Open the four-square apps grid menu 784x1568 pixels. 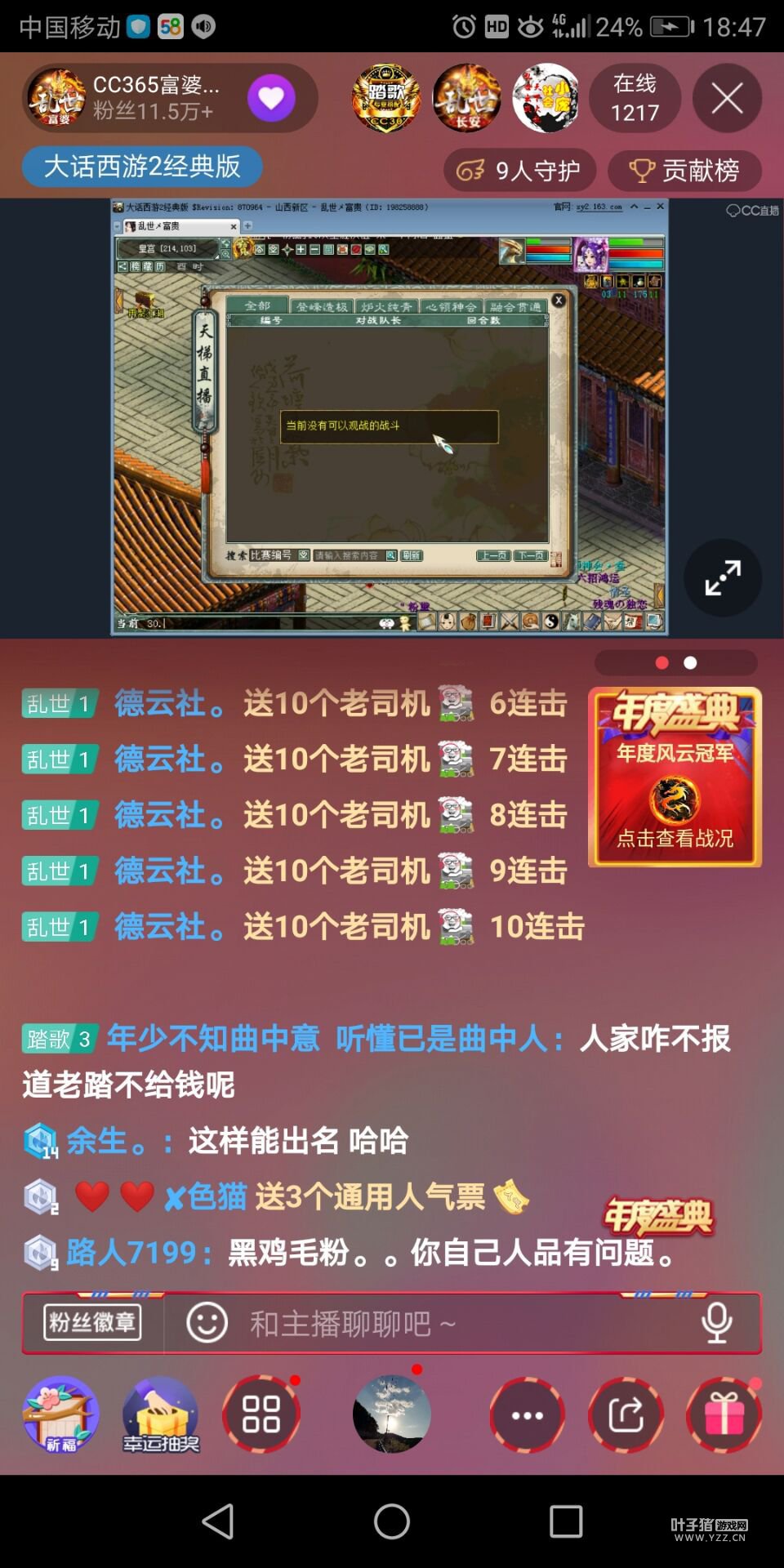[261, 1414]
